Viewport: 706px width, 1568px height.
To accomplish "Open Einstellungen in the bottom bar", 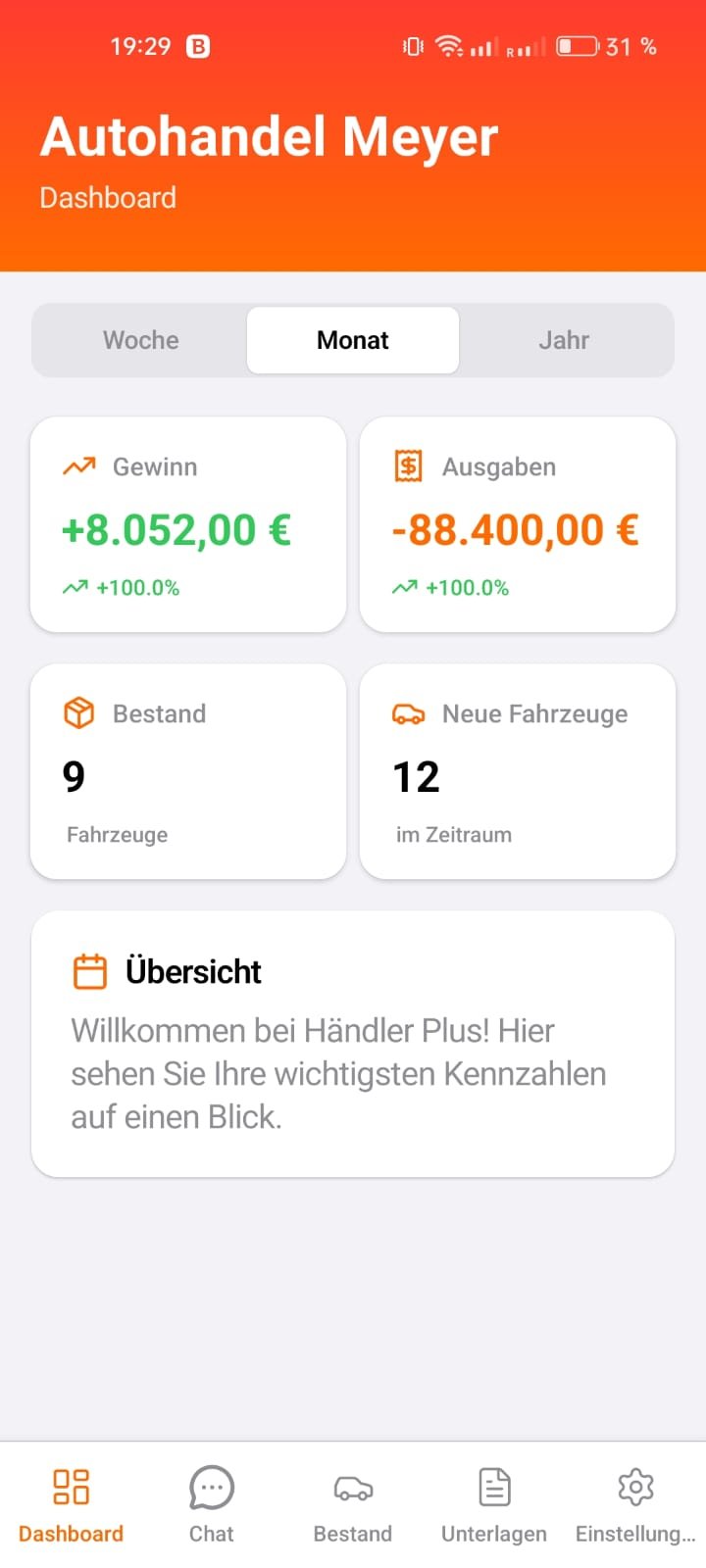I will 634,1504.
